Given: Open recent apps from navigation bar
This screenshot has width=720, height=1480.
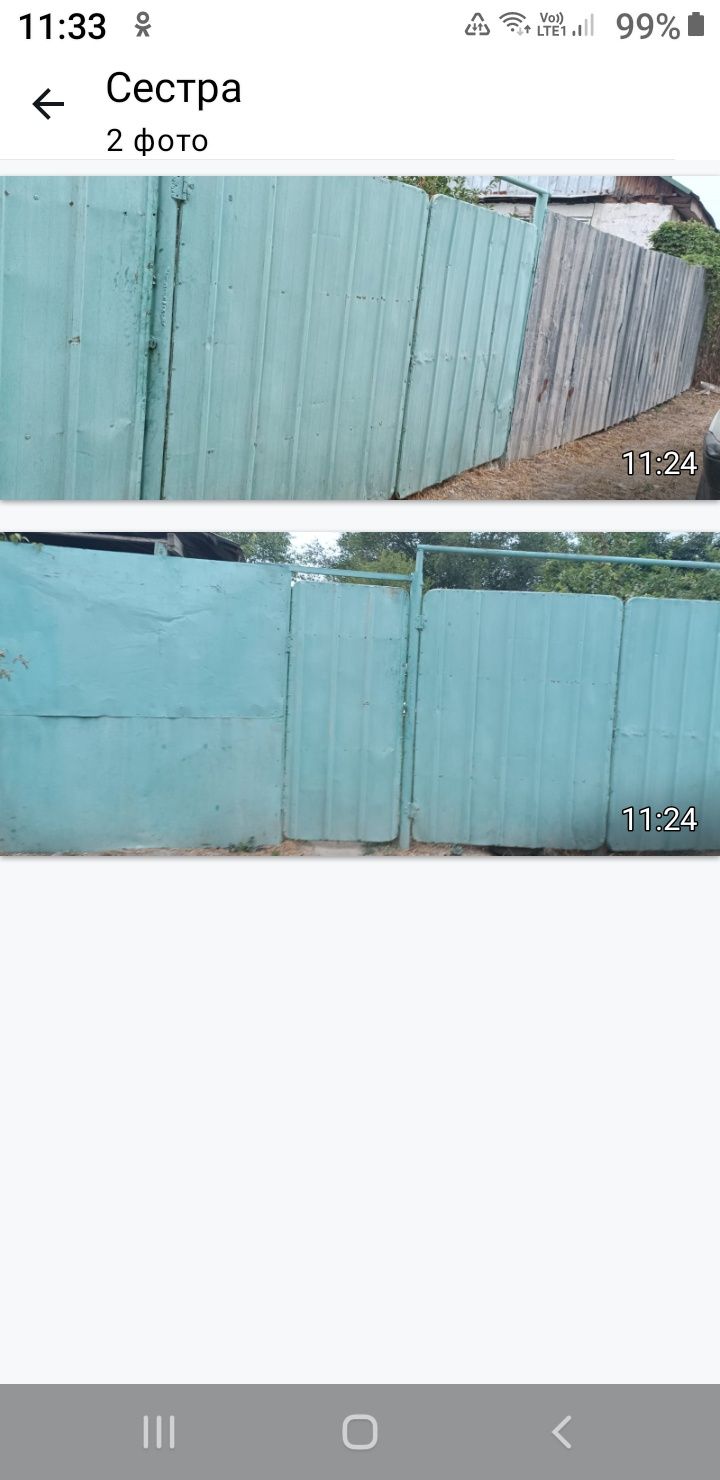Looking at the screenshot, I should tap(159, 1432).
